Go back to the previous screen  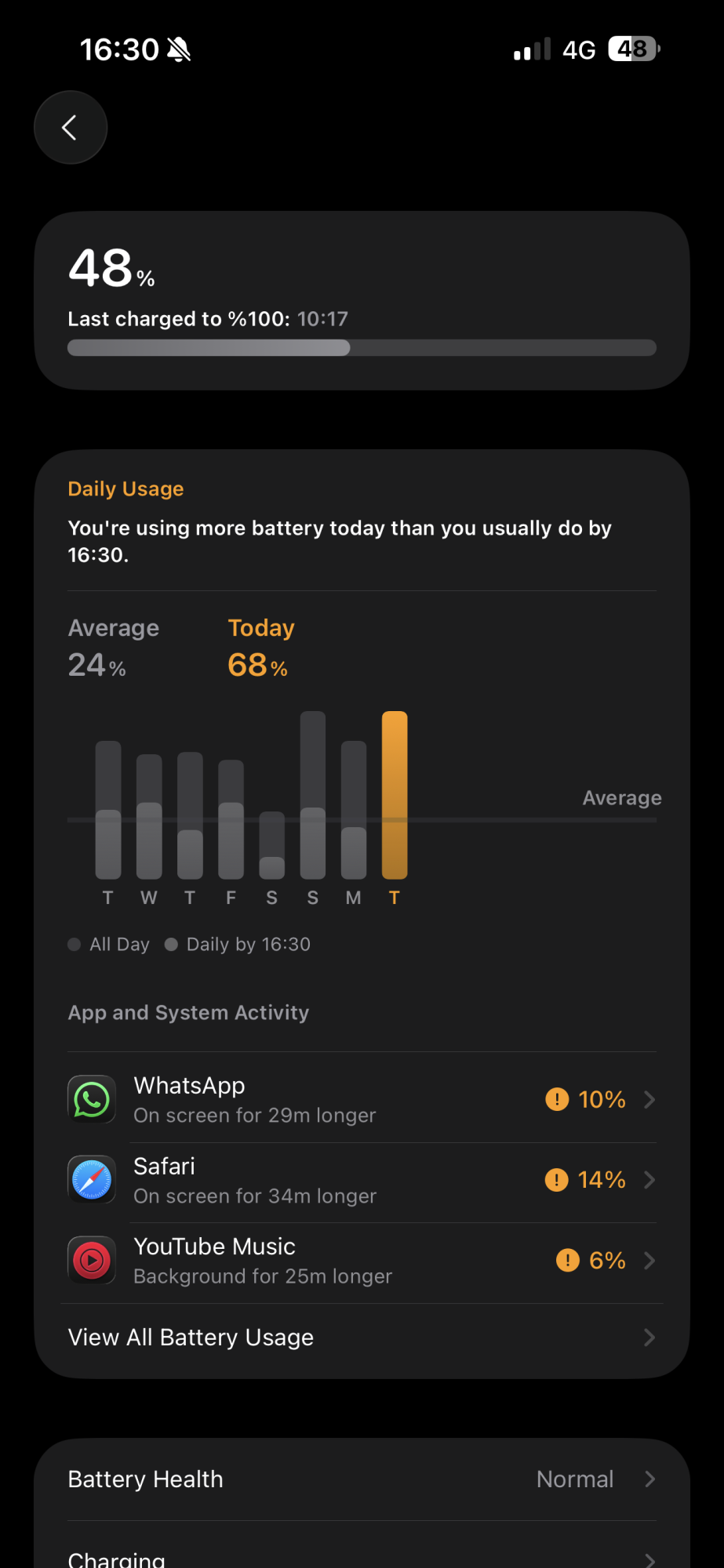[x=71, y=128]
